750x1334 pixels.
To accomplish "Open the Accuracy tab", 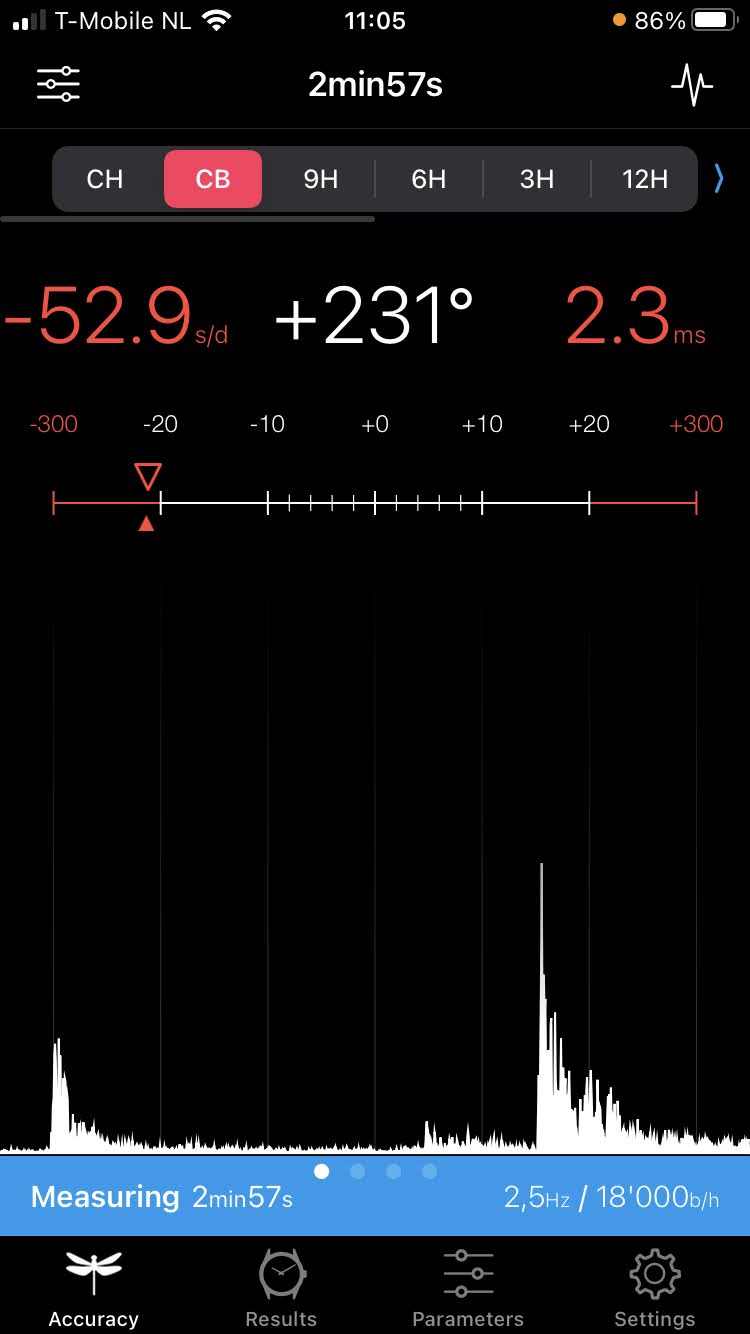I will 94,1288.
